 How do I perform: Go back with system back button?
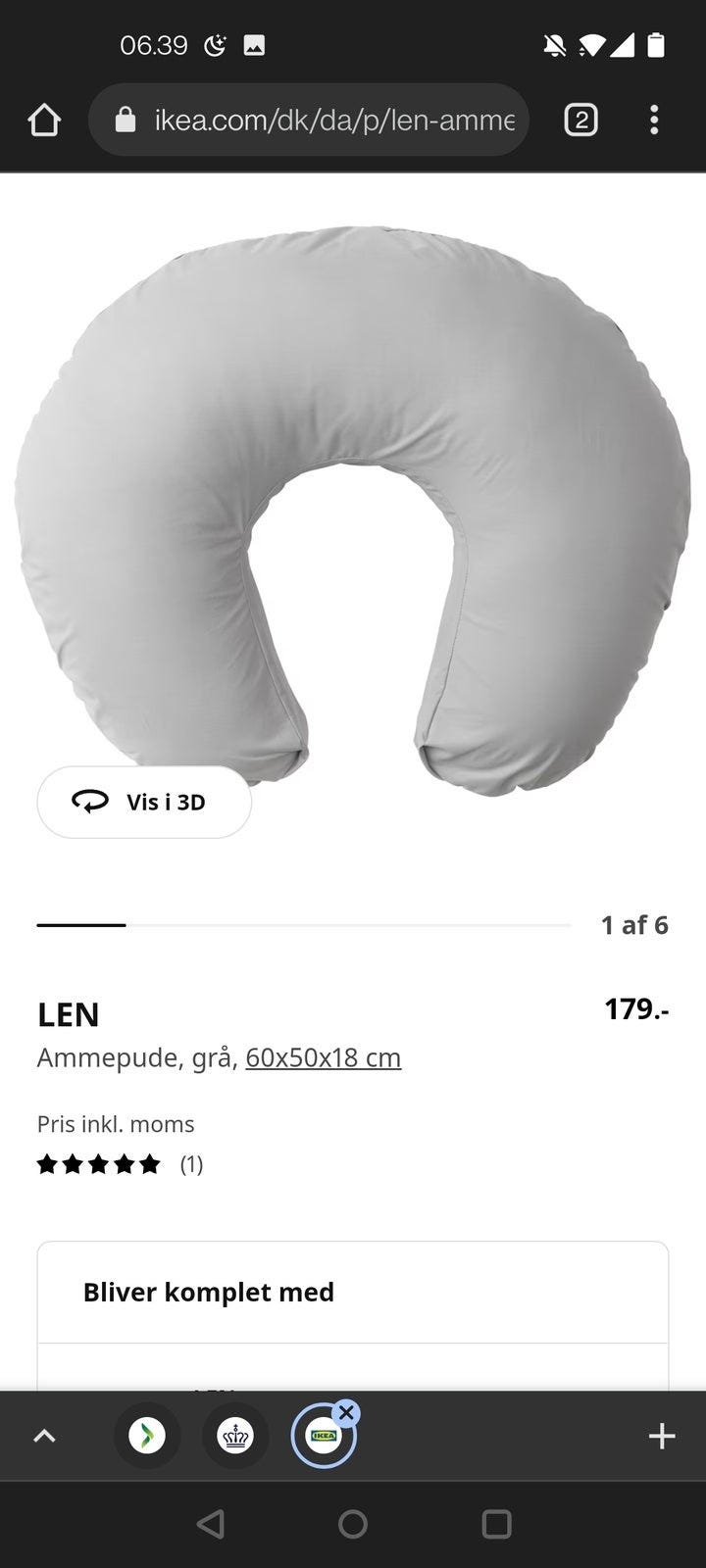(x=210, y=1524)
